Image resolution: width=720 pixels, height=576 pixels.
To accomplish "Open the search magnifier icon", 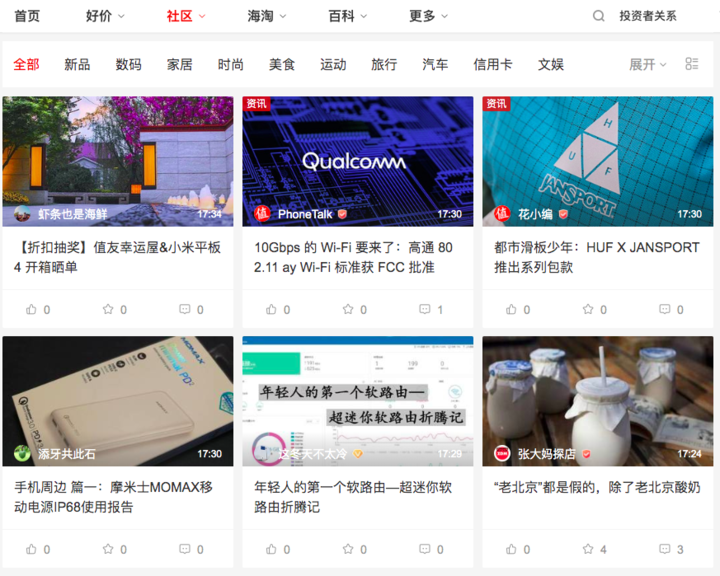I will (x=599, y=16).
